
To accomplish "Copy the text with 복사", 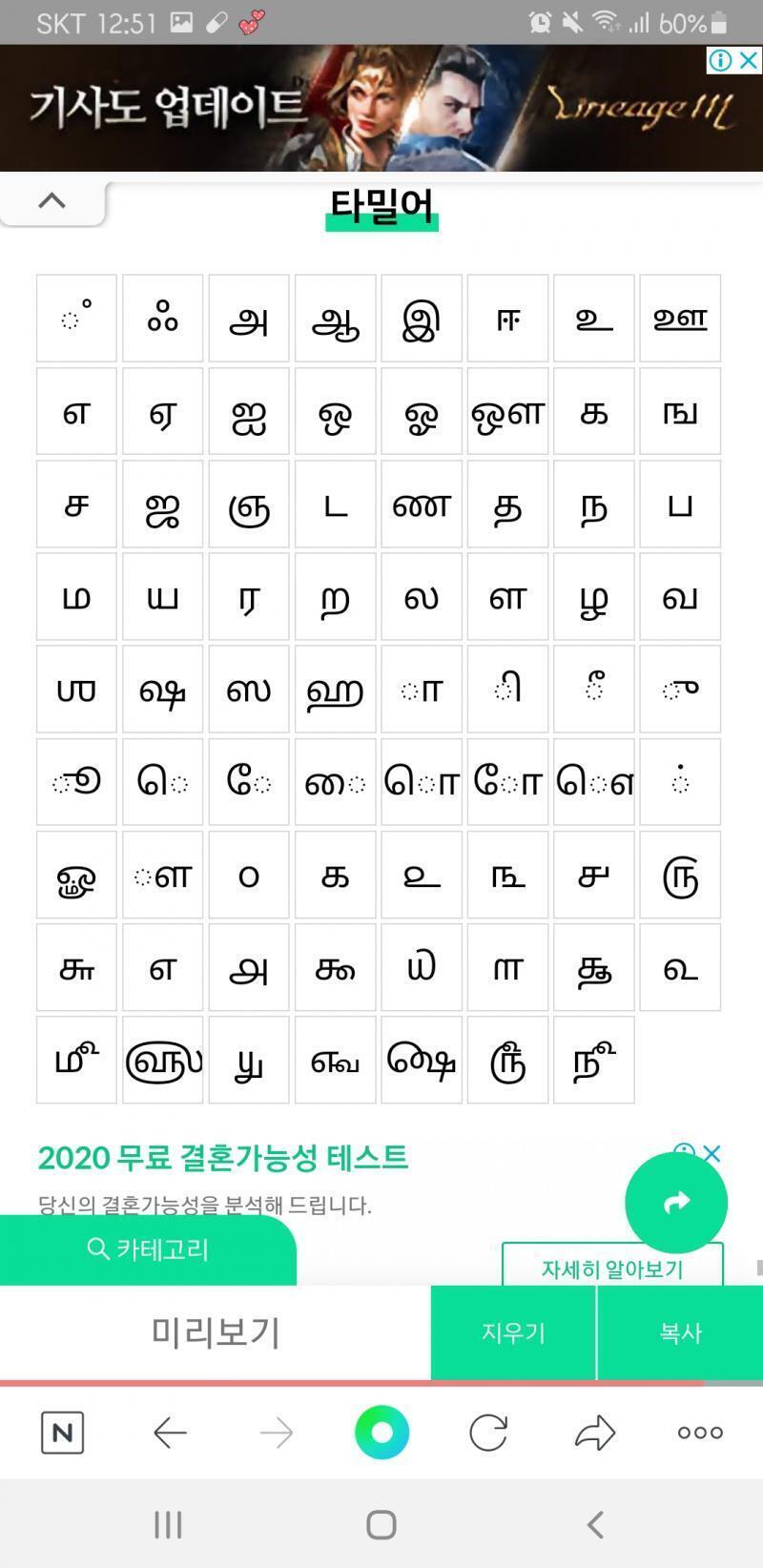I will 680,1332.
